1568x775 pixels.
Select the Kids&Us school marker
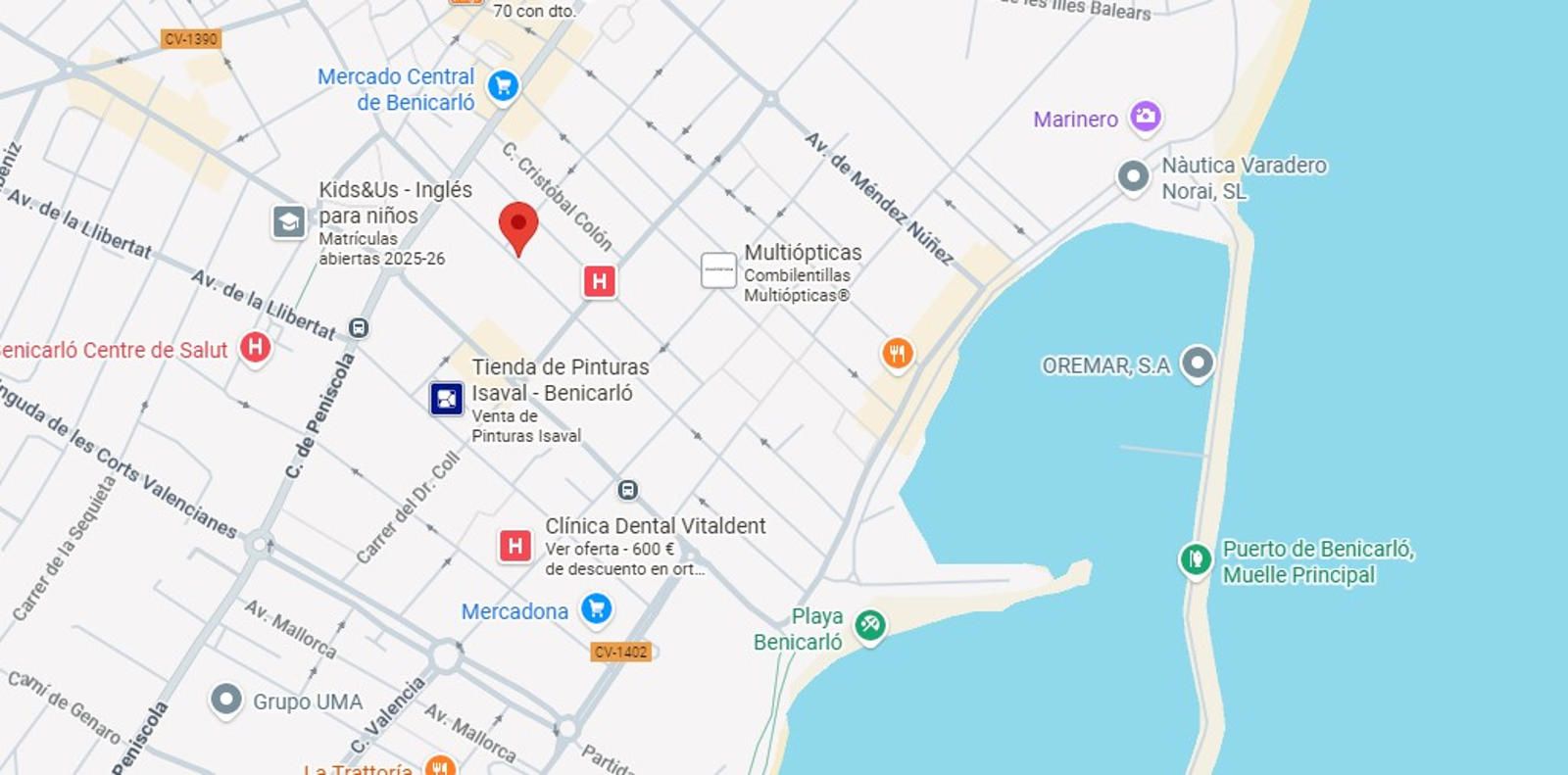[289, 222]
